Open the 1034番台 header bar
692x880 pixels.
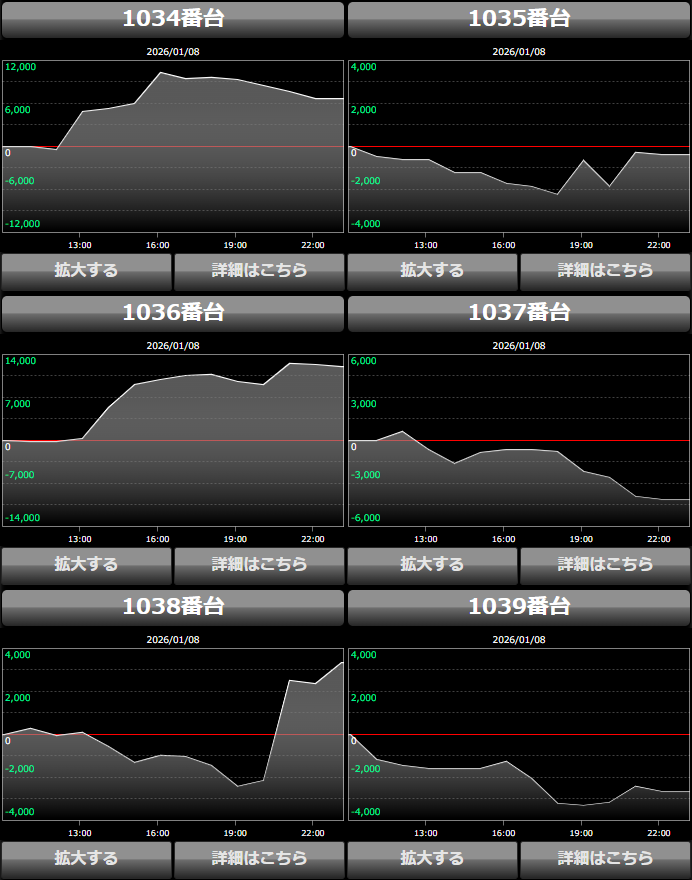coord(173,19)
